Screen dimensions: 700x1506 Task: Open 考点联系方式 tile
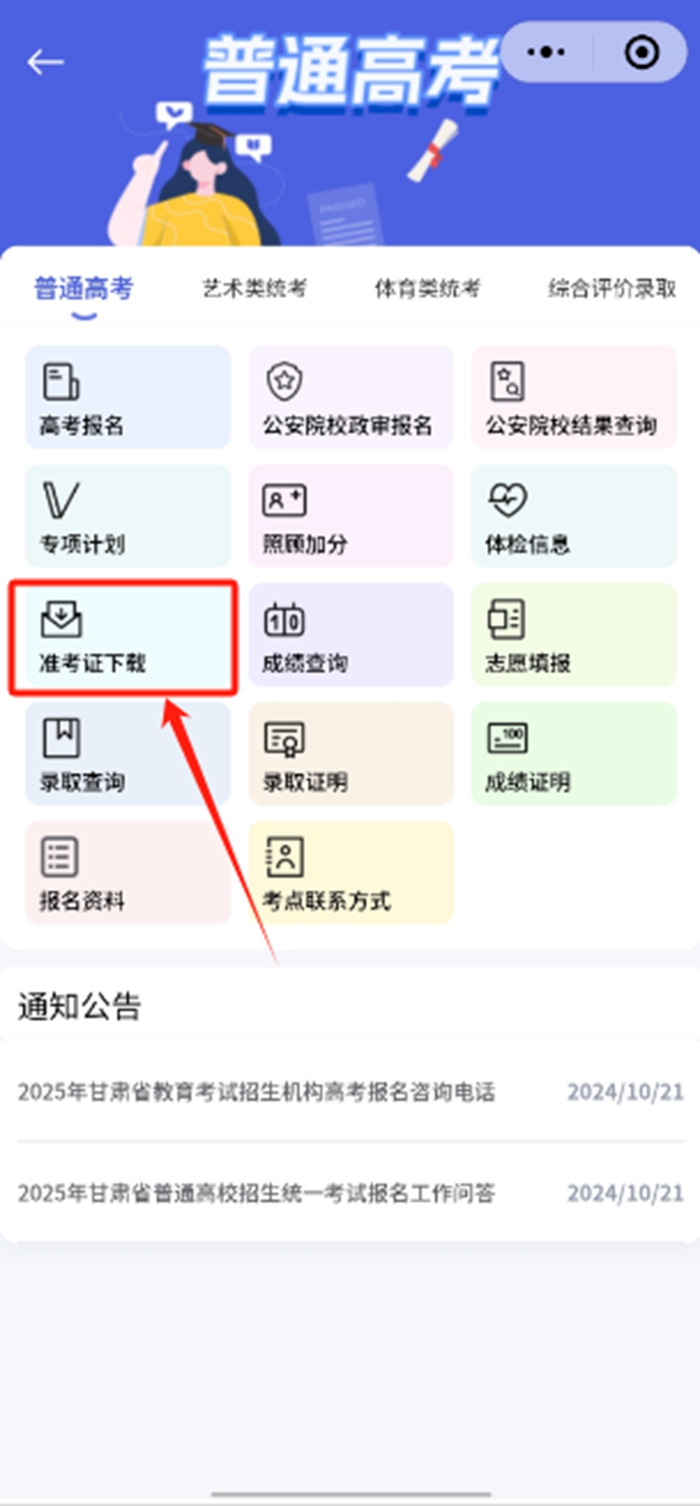[351, 873]
